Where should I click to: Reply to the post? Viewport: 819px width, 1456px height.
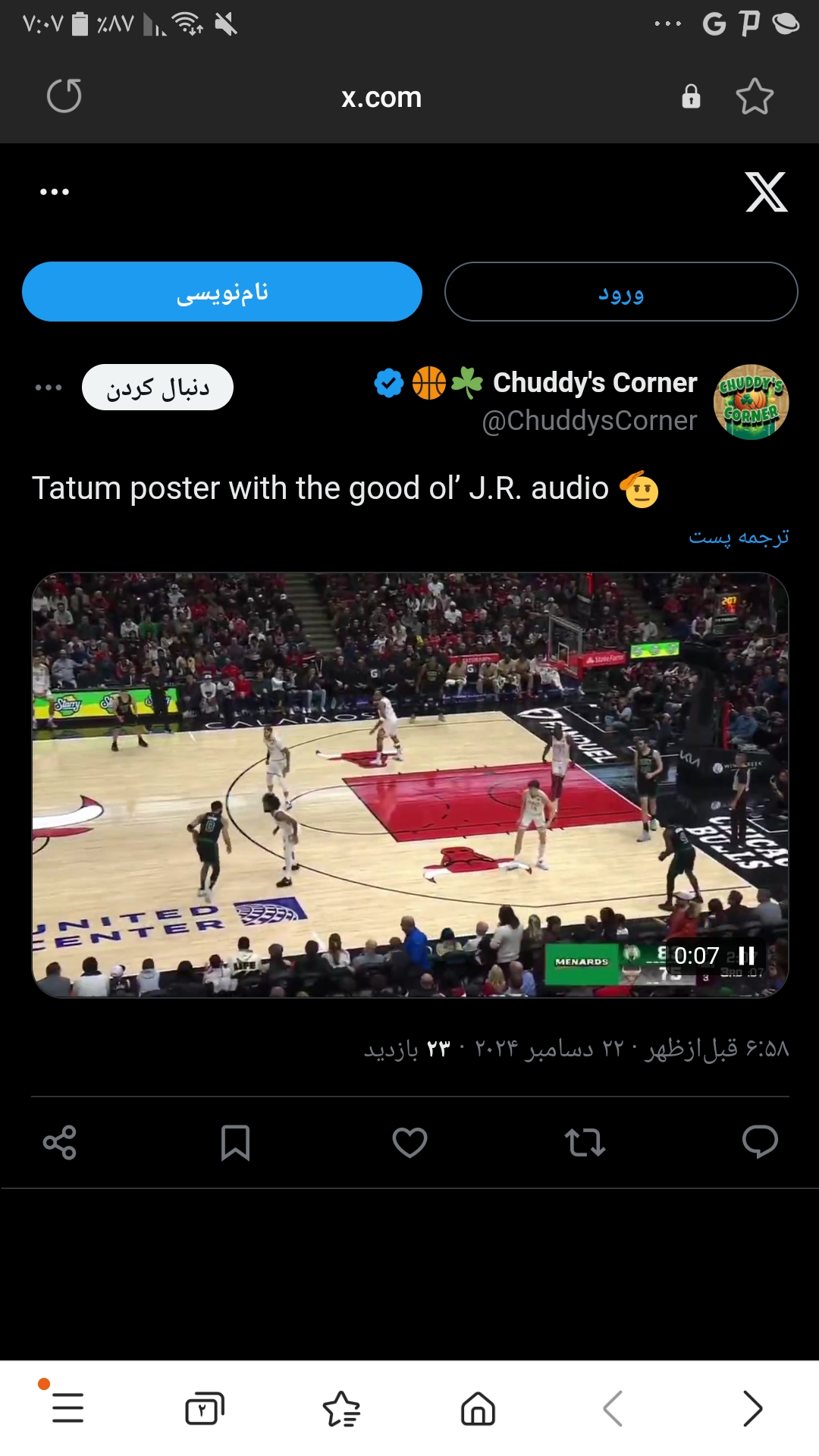760,1142
